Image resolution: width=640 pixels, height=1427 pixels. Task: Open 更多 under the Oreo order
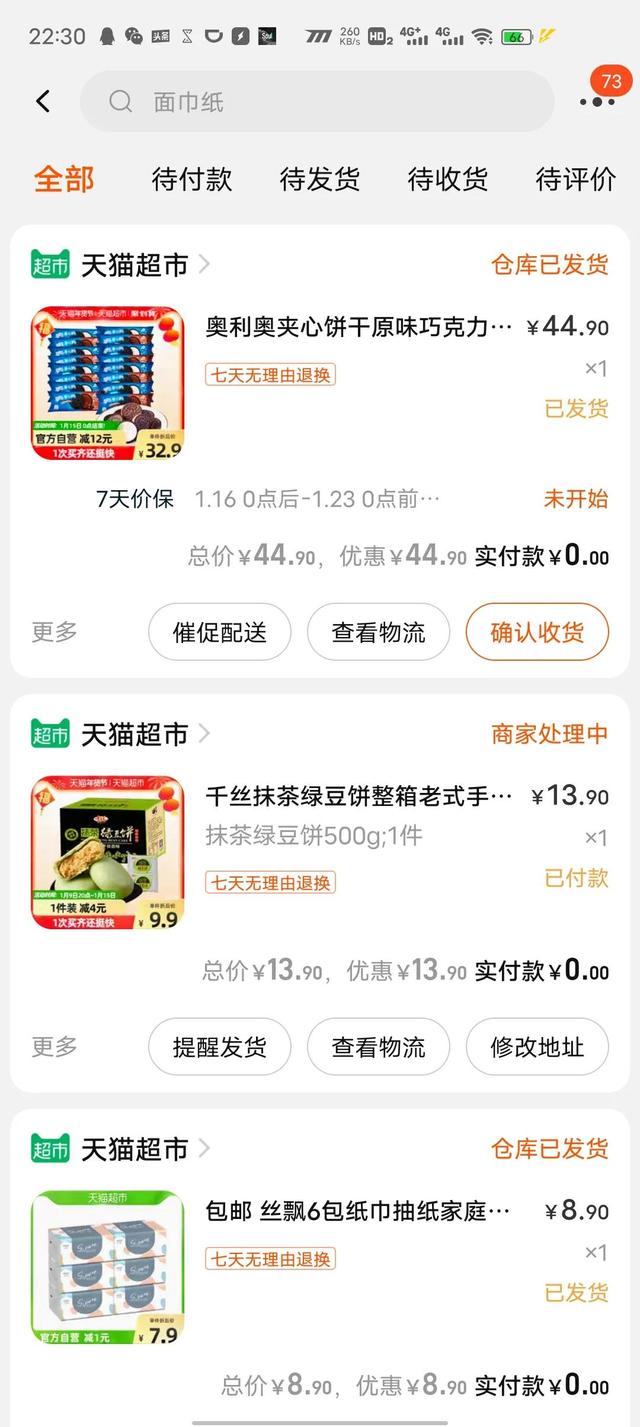(x=54, y=632)
